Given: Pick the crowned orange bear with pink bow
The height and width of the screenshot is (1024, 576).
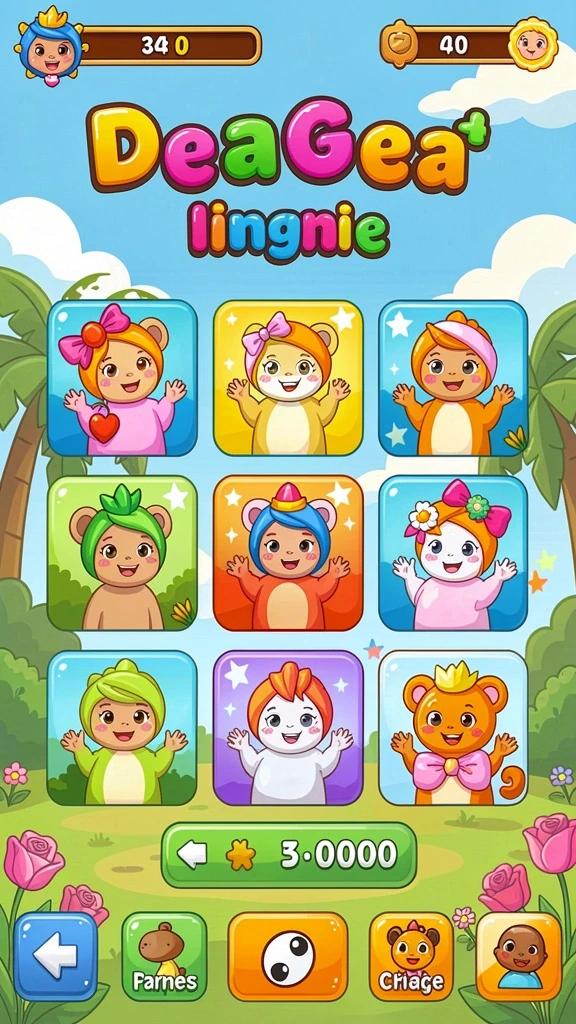Looking at the screenshot, I should click(x=453, y=728).
